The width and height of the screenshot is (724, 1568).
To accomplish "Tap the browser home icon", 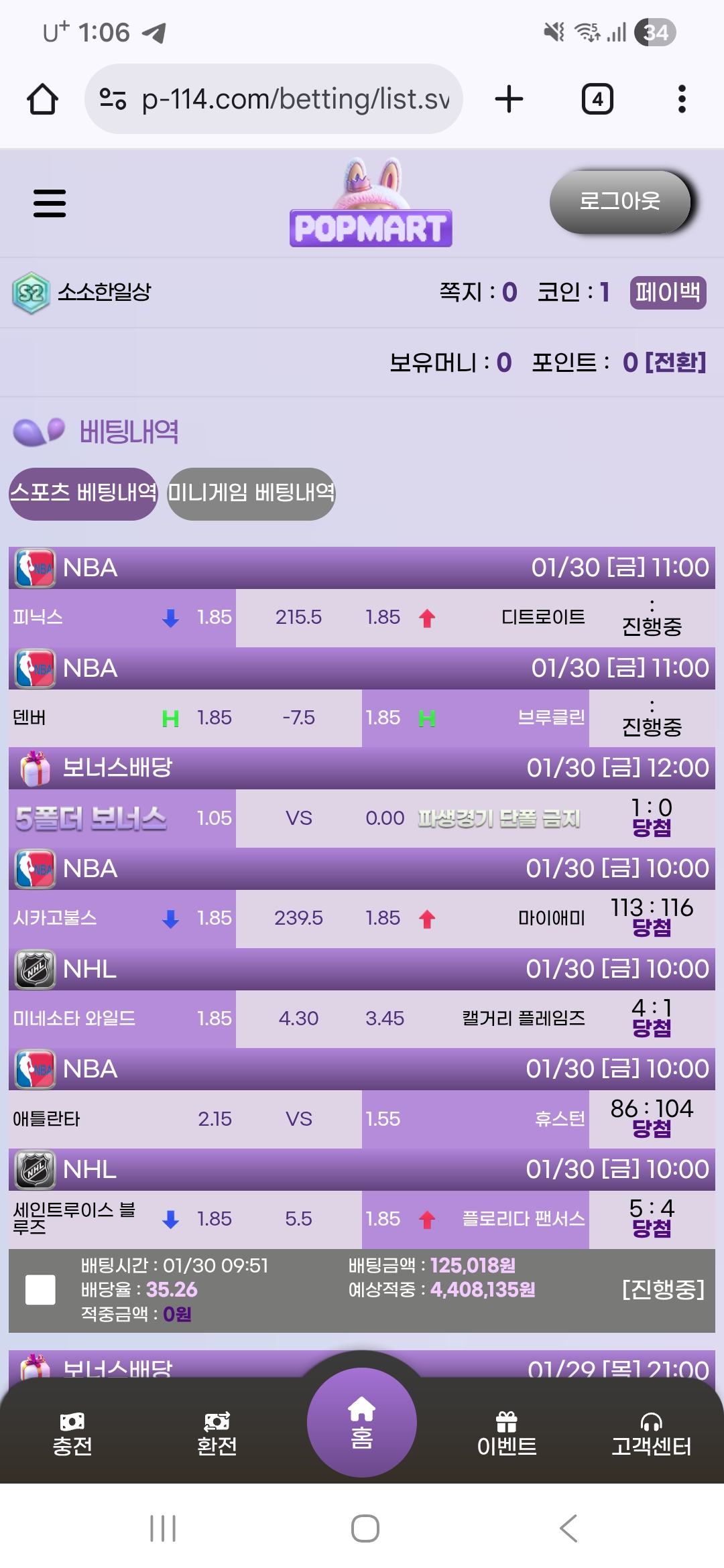I will 42,99.
